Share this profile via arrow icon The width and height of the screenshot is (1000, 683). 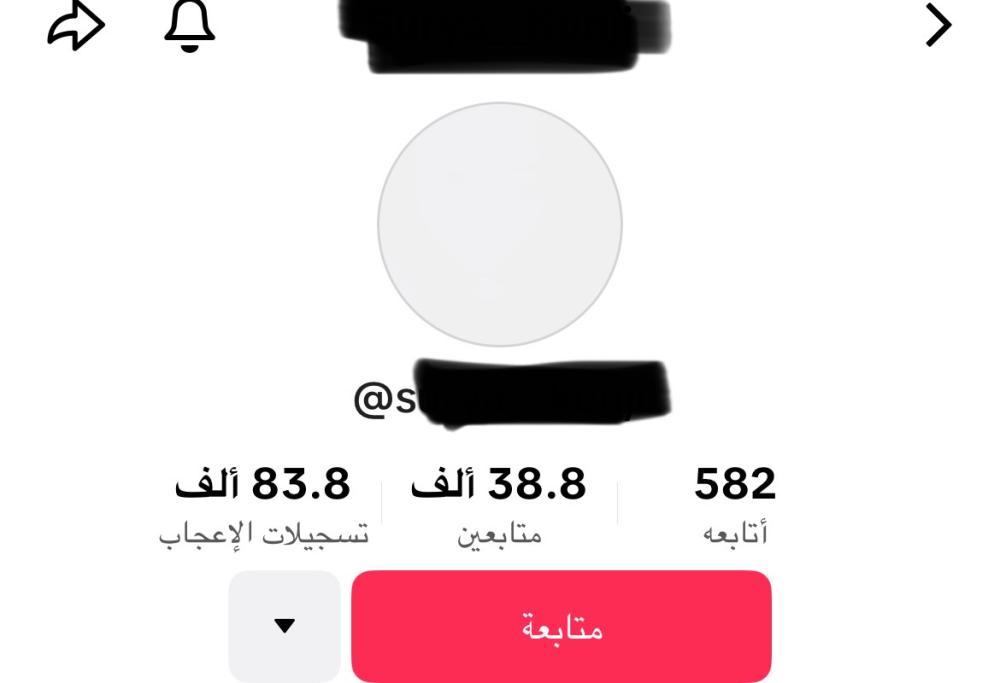click(76, 28)
